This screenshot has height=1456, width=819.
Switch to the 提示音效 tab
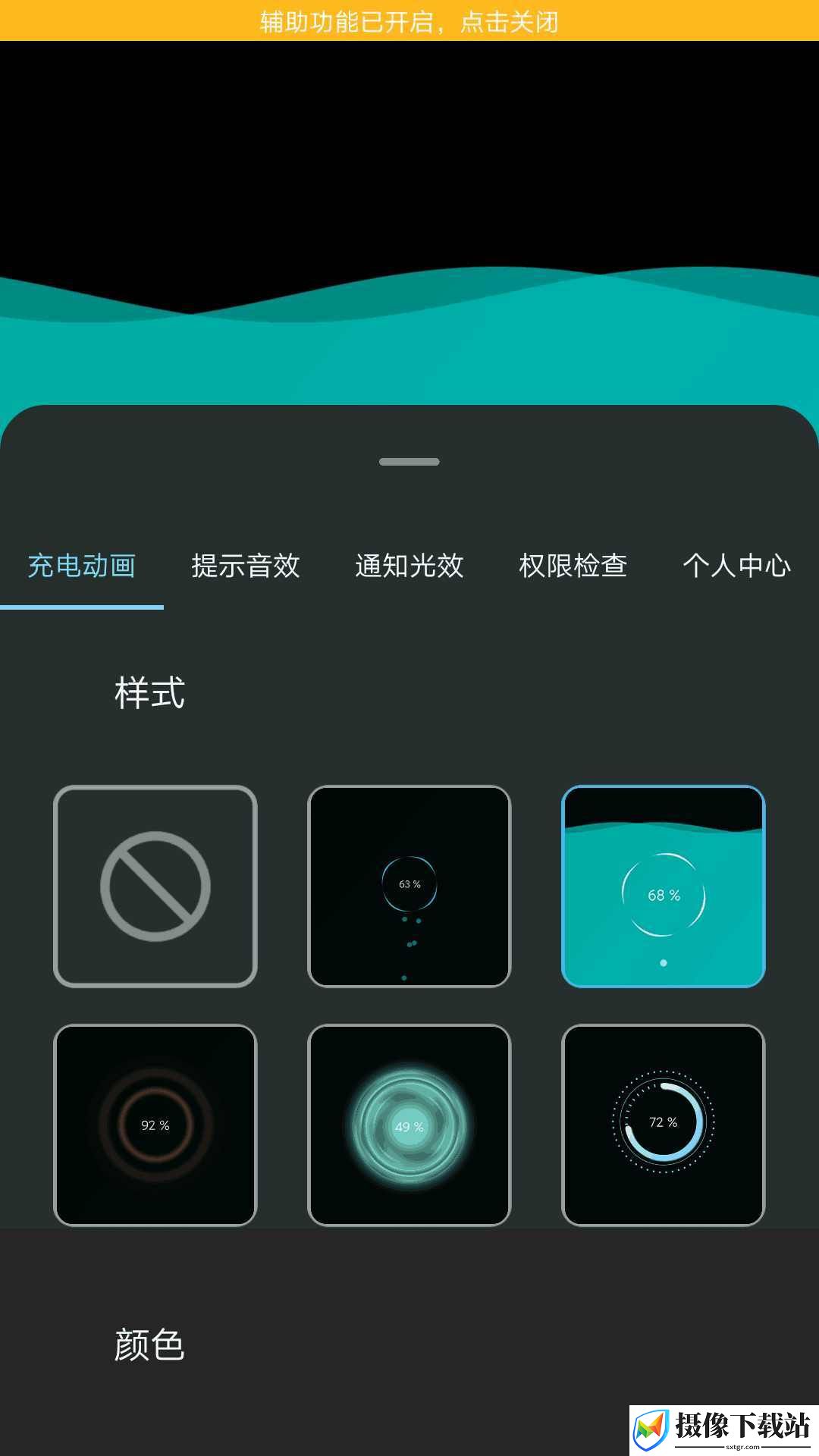[246, 566]
